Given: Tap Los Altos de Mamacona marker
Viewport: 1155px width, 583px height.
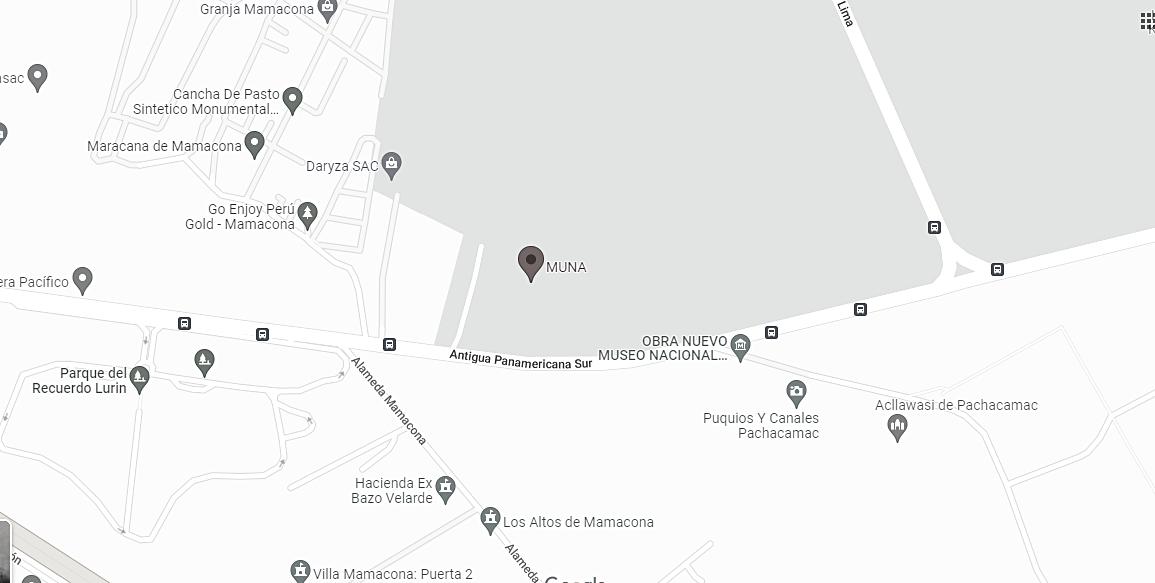Looking at the screenshot, I should (x=490, y=519).
